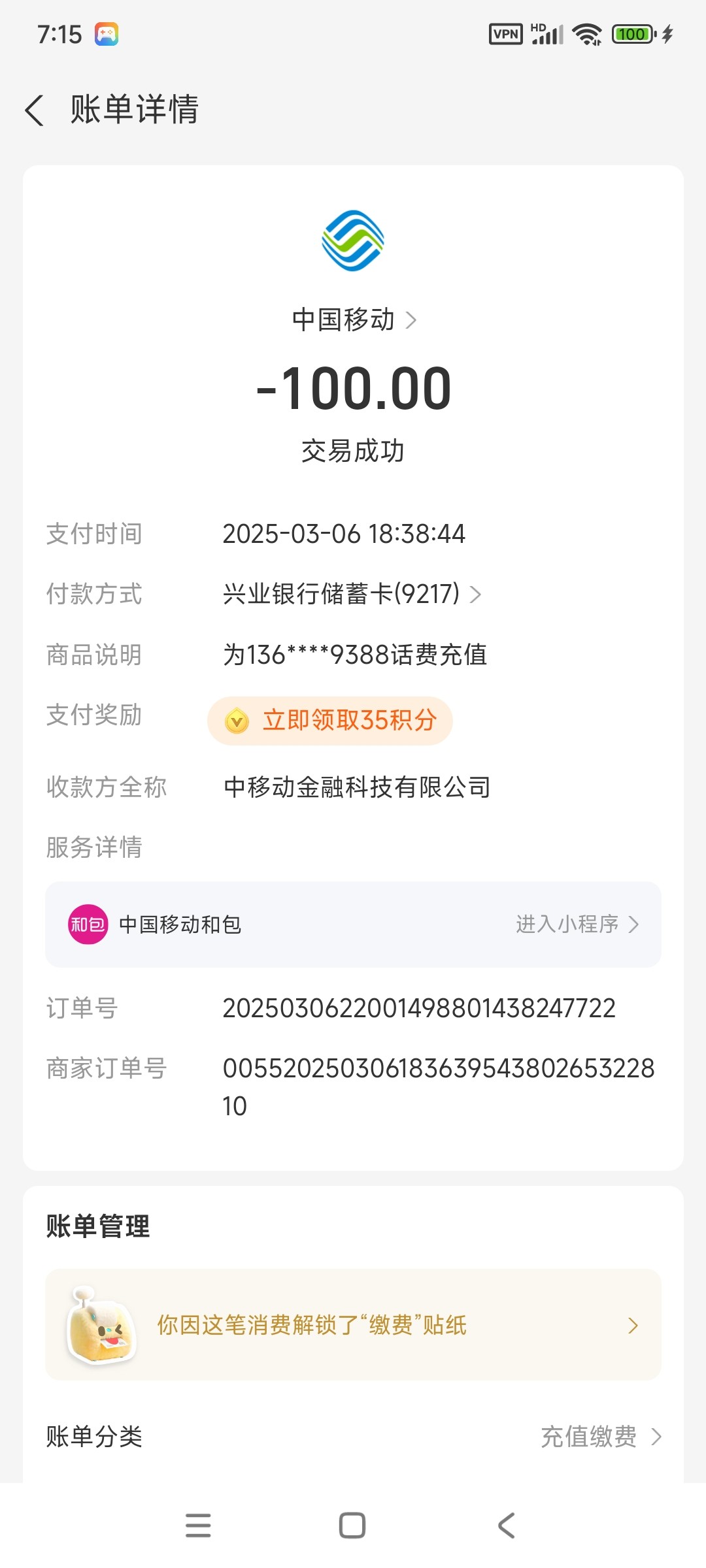Change 账单分类 from 充值缴费
Image resolution: width=706 pixels, height=1568 pixels.
point(600,1437)
